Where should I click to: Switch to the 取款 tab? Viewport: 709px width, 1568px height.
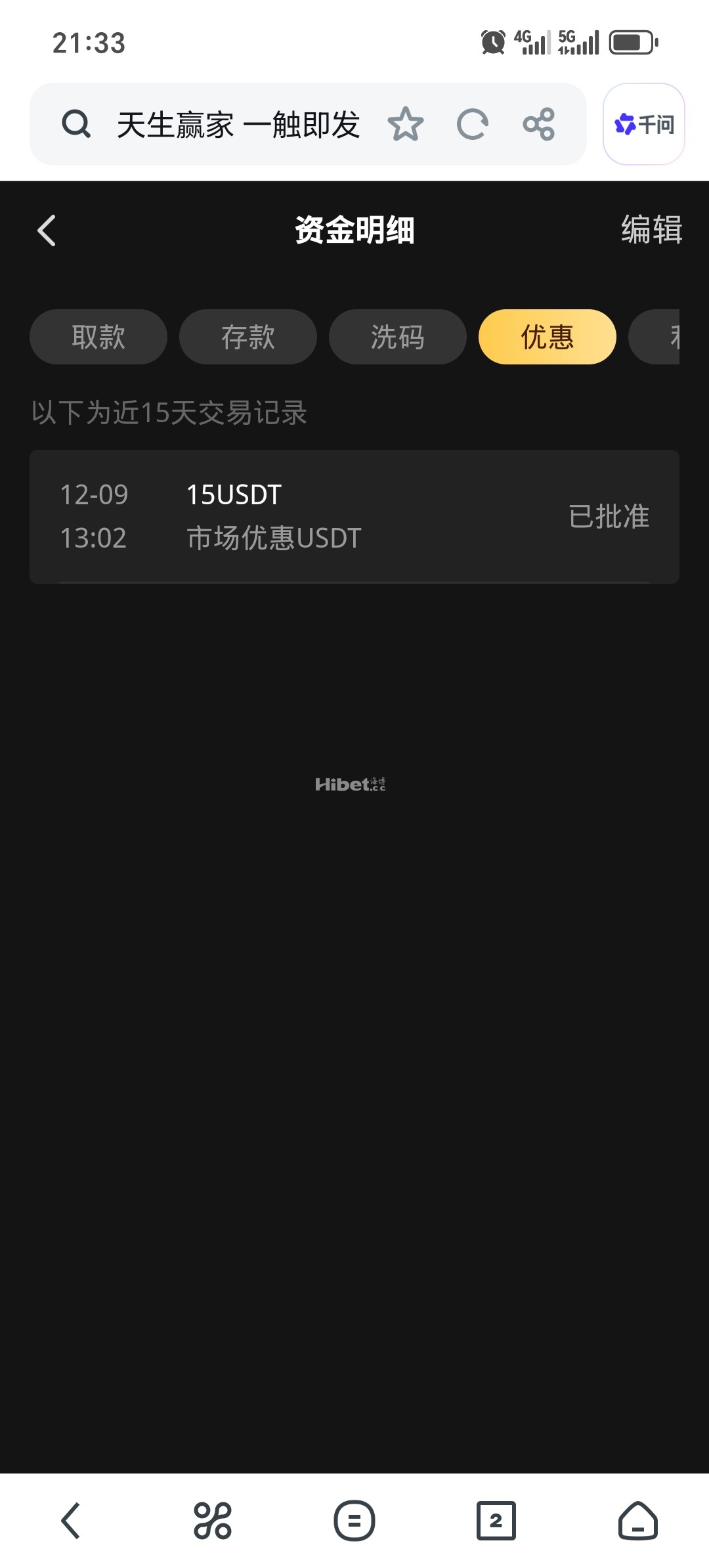pos(98,337)
